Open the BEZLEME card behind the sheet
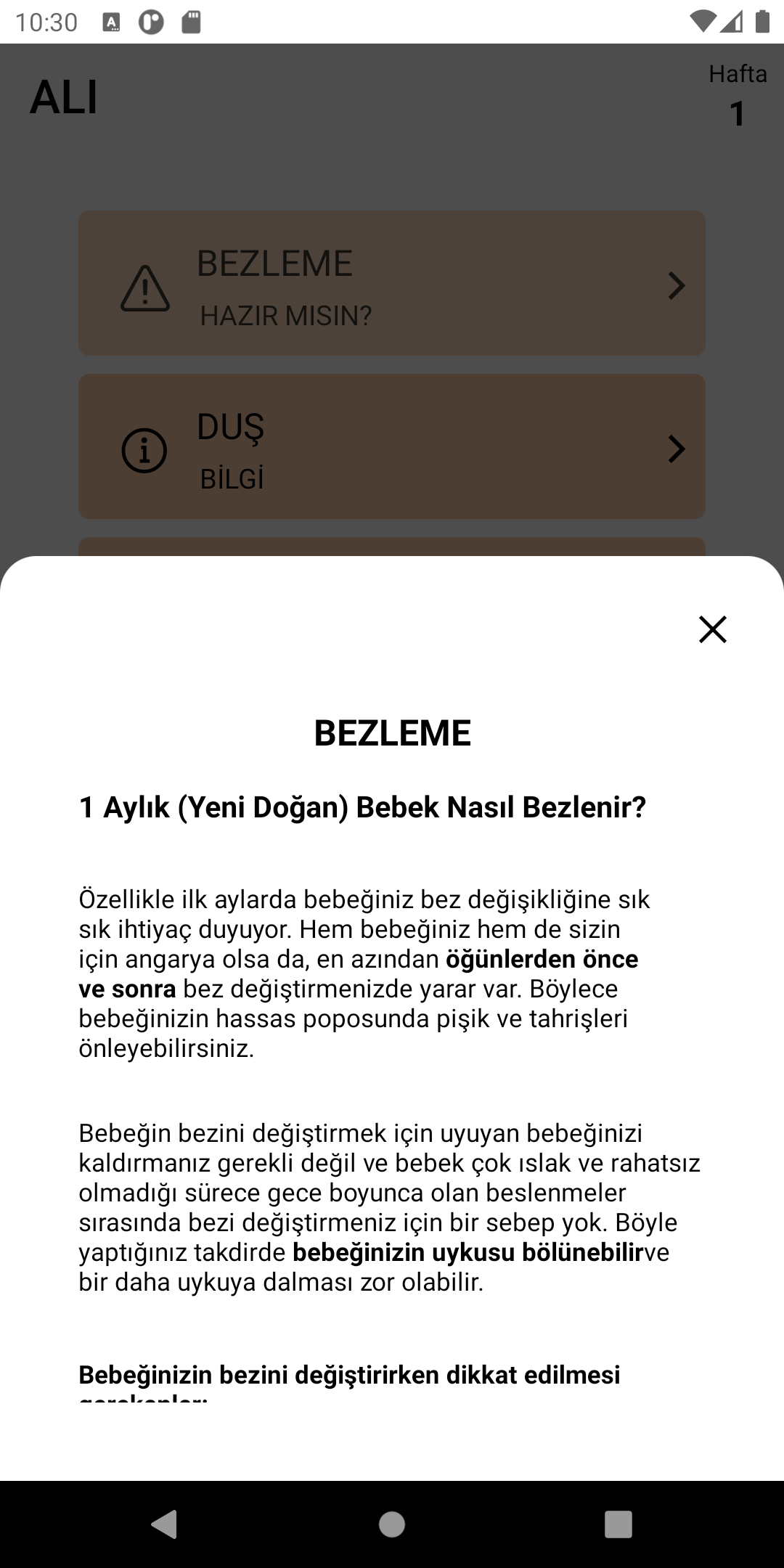Viewport: 784px width, 1568px height. tap(392, 283)
